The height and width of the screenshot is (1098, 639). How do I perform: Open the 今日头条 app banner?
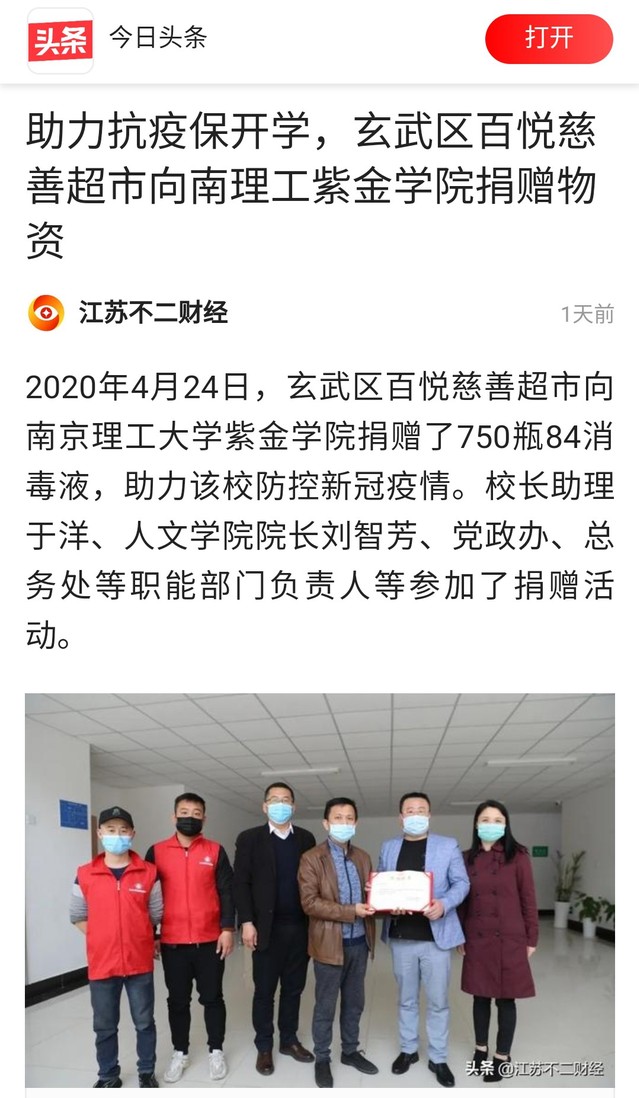[157, 39]
